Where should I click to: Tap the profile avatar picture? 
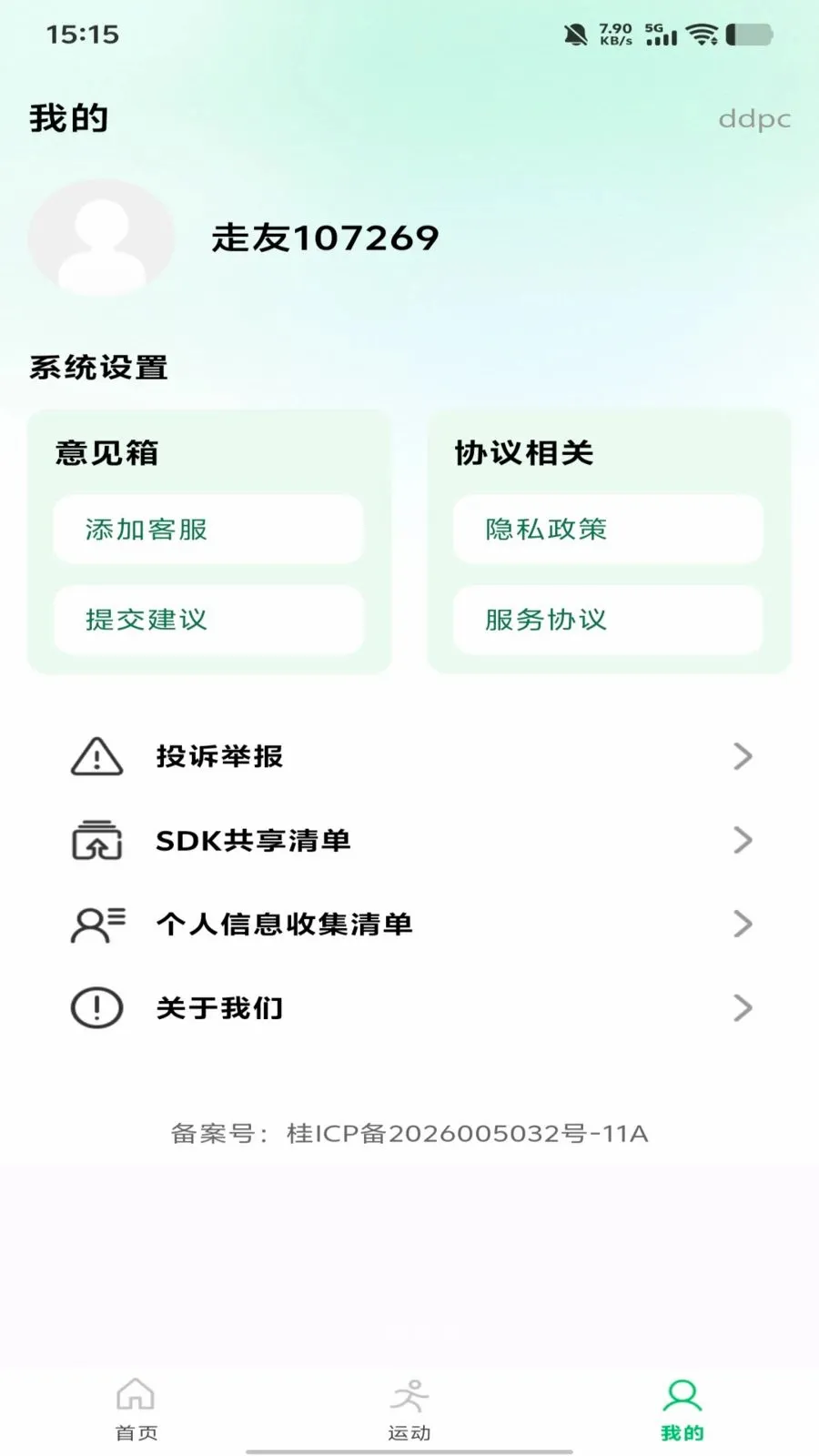pos(101,238)
